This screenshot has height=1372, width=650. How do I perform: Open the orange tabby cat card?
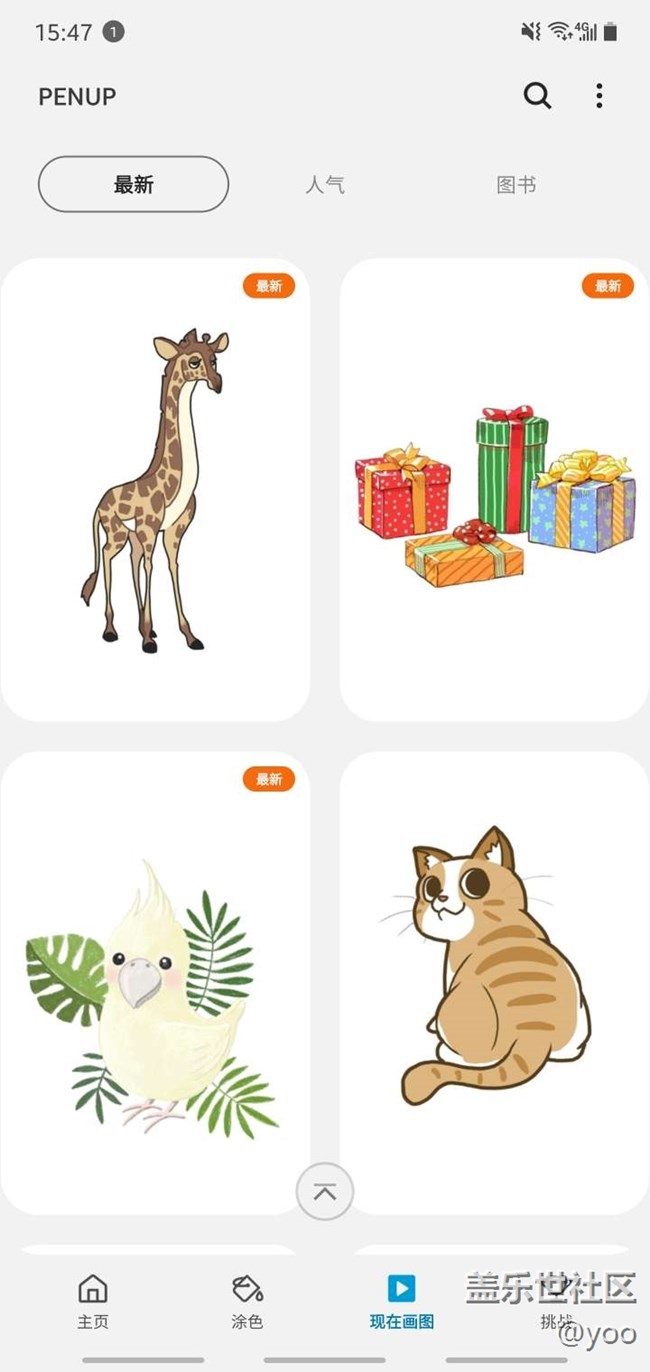click(x=494, y=983)
